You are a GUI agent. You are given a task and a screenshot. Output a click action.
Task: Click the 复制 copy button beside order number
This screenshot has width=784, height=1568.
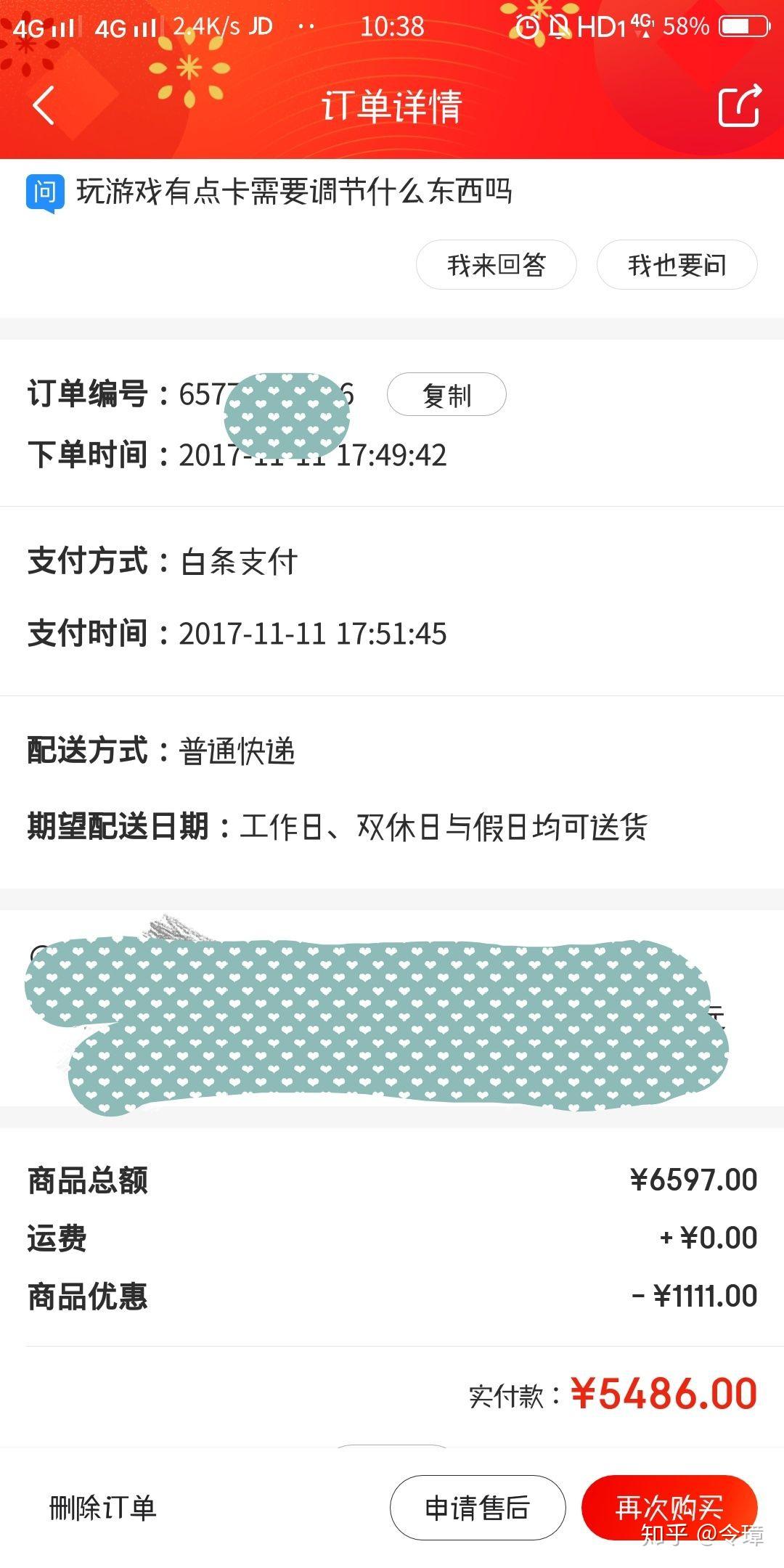(446, 394)
